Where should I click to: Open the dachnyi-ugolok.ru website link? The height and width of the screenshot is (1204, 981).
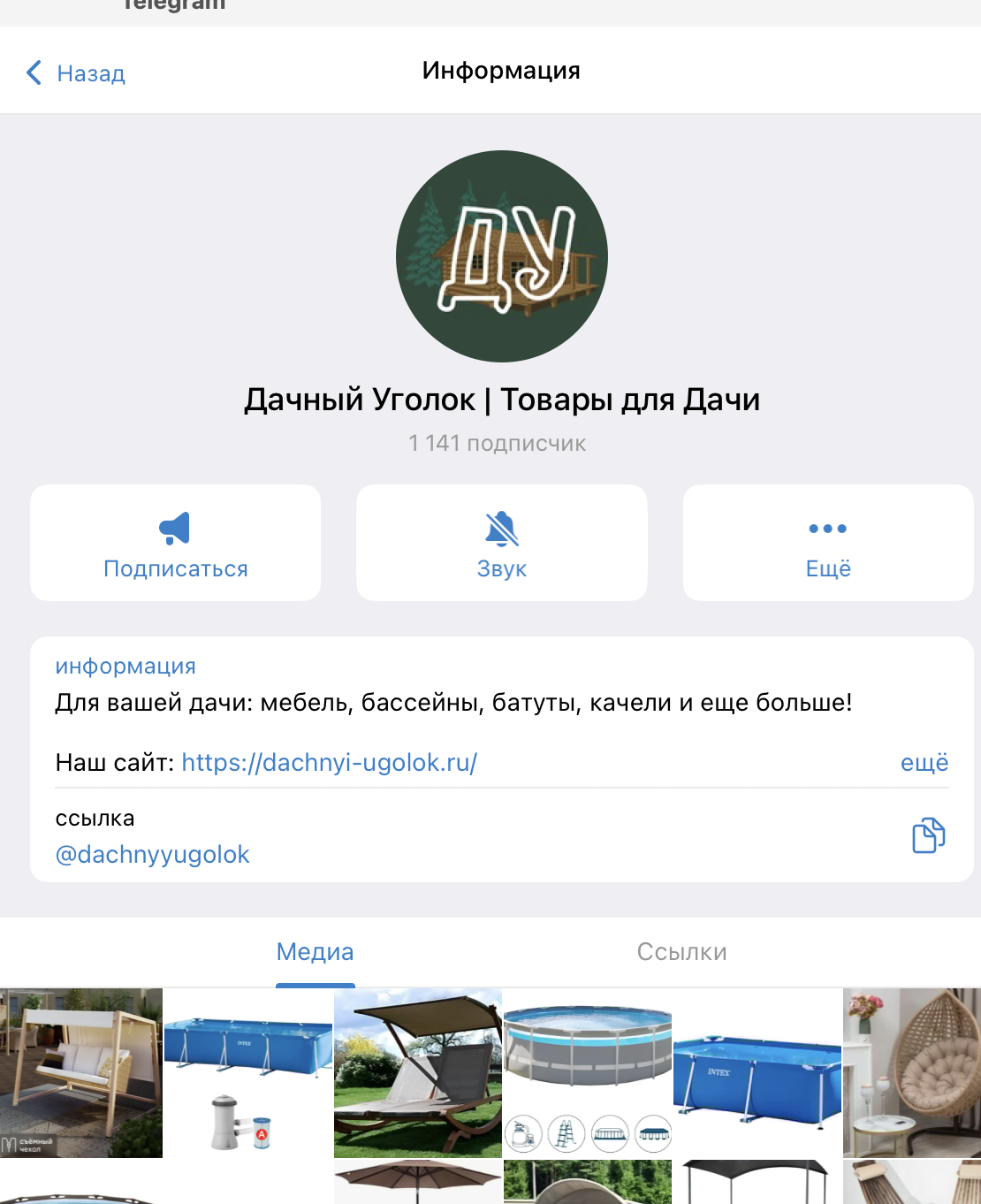329,762
